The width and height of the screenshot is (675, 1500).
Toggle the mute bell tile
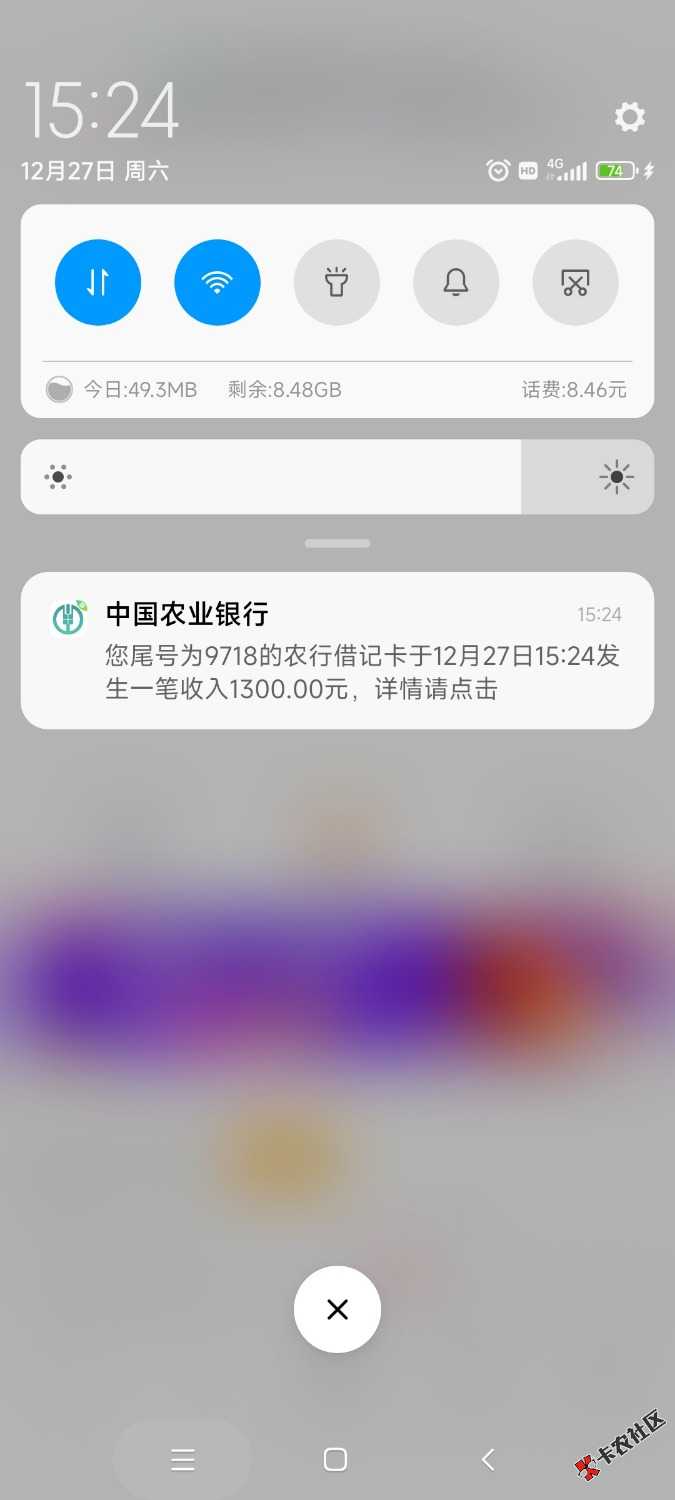click(456, 282)
